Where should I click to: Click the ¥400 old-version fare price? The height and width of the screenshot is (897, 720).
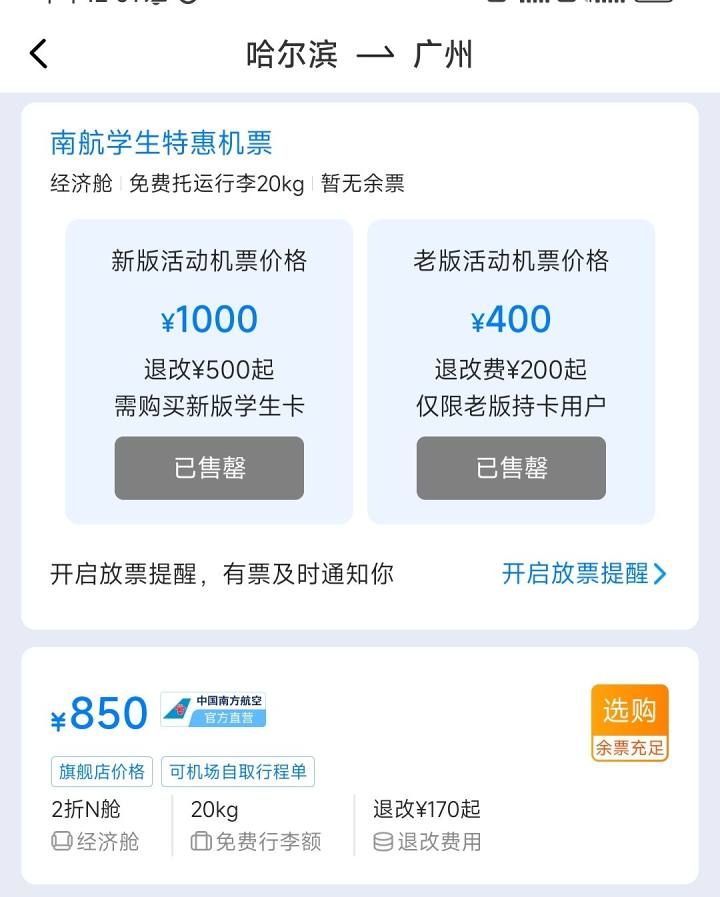click(x=510, y=318)
